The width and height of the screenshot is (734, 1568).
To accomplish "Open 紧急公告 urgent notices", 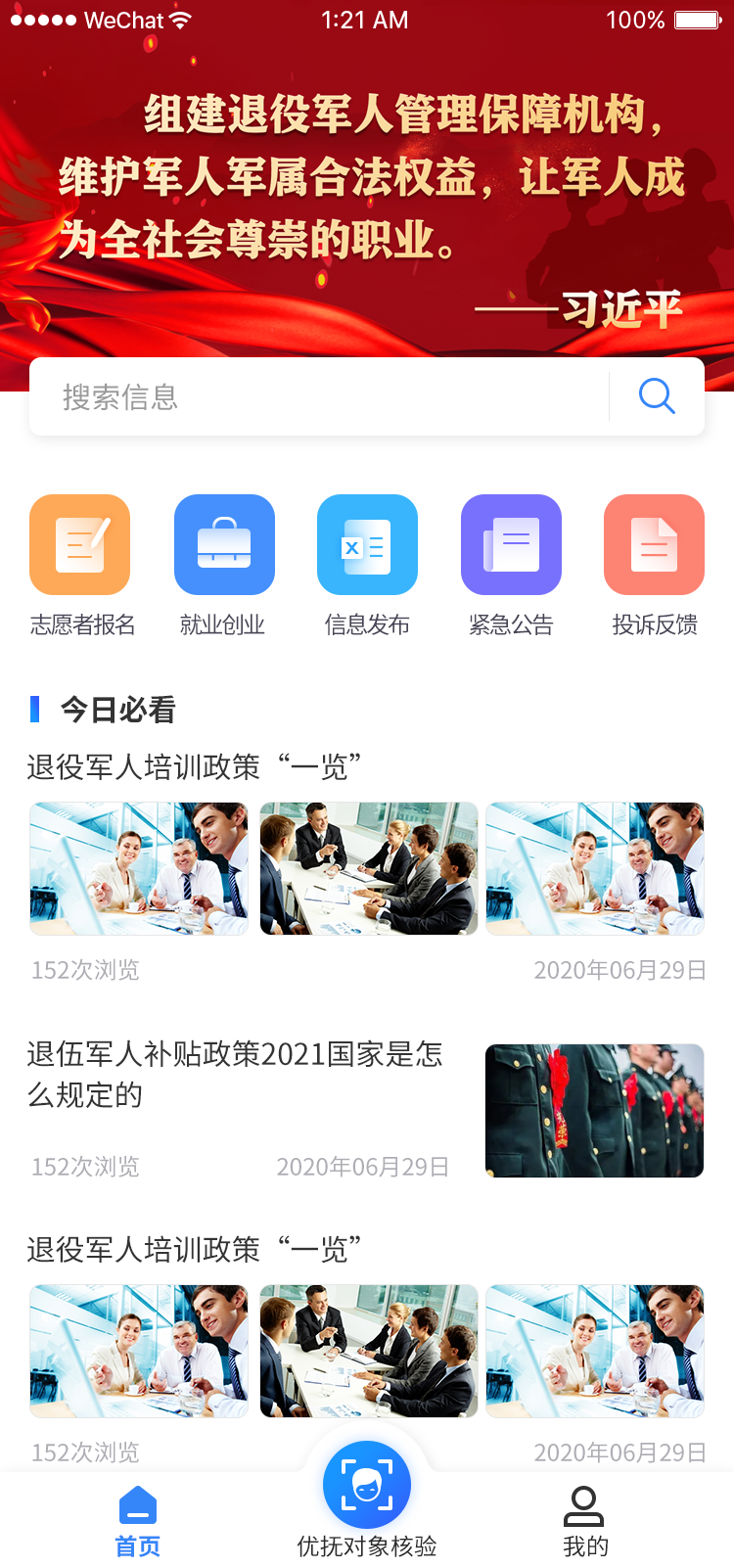I will coord(511,566).
